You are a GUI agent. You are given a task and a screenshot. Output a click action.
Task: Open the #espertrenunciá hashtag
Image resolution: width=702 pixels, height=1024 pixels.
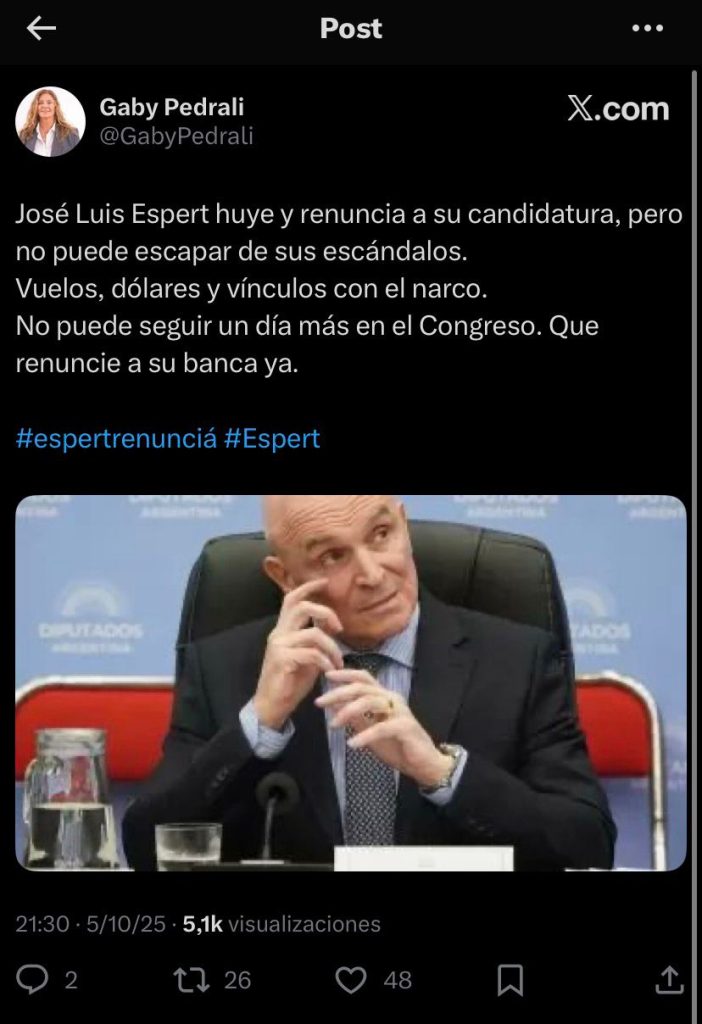pyautogui.click(x=116, y=439)
